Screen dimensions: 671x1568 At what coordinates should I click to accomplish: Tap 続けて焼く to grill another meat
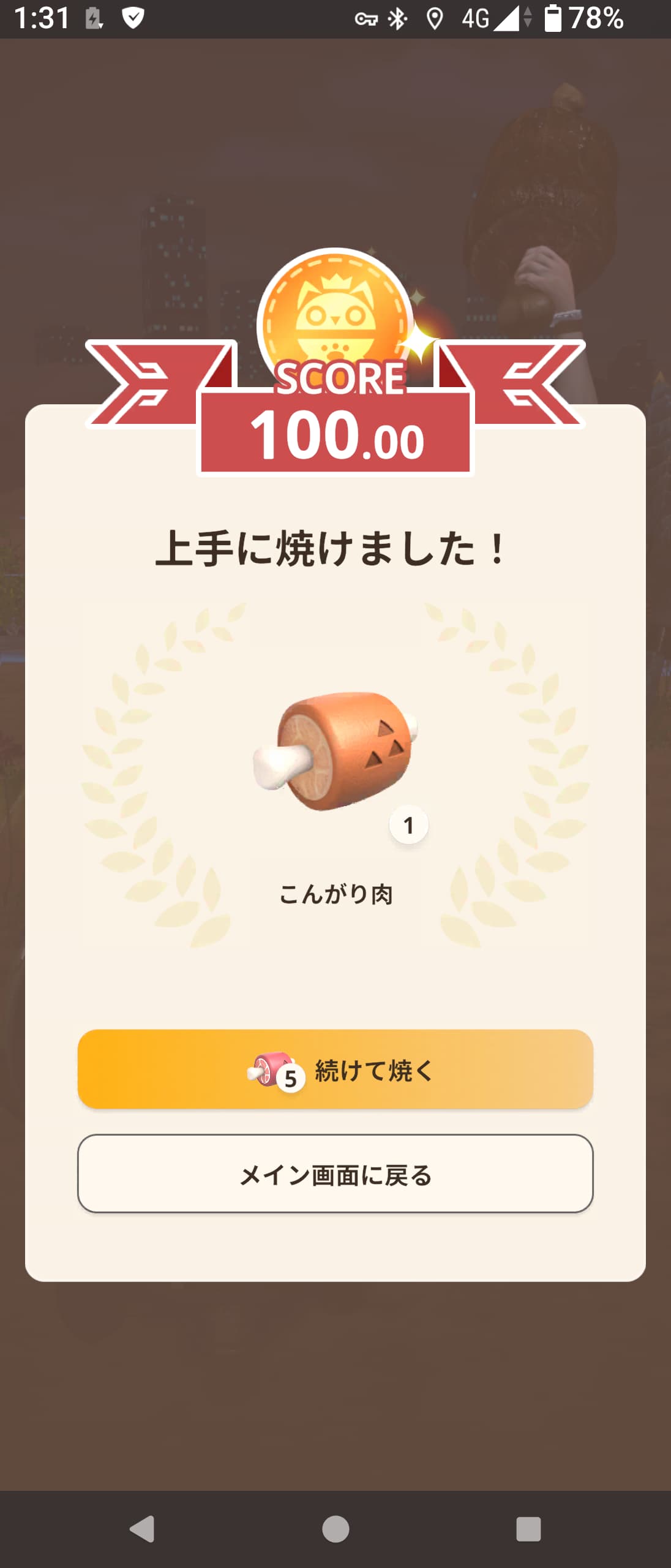pos(335,1069)
